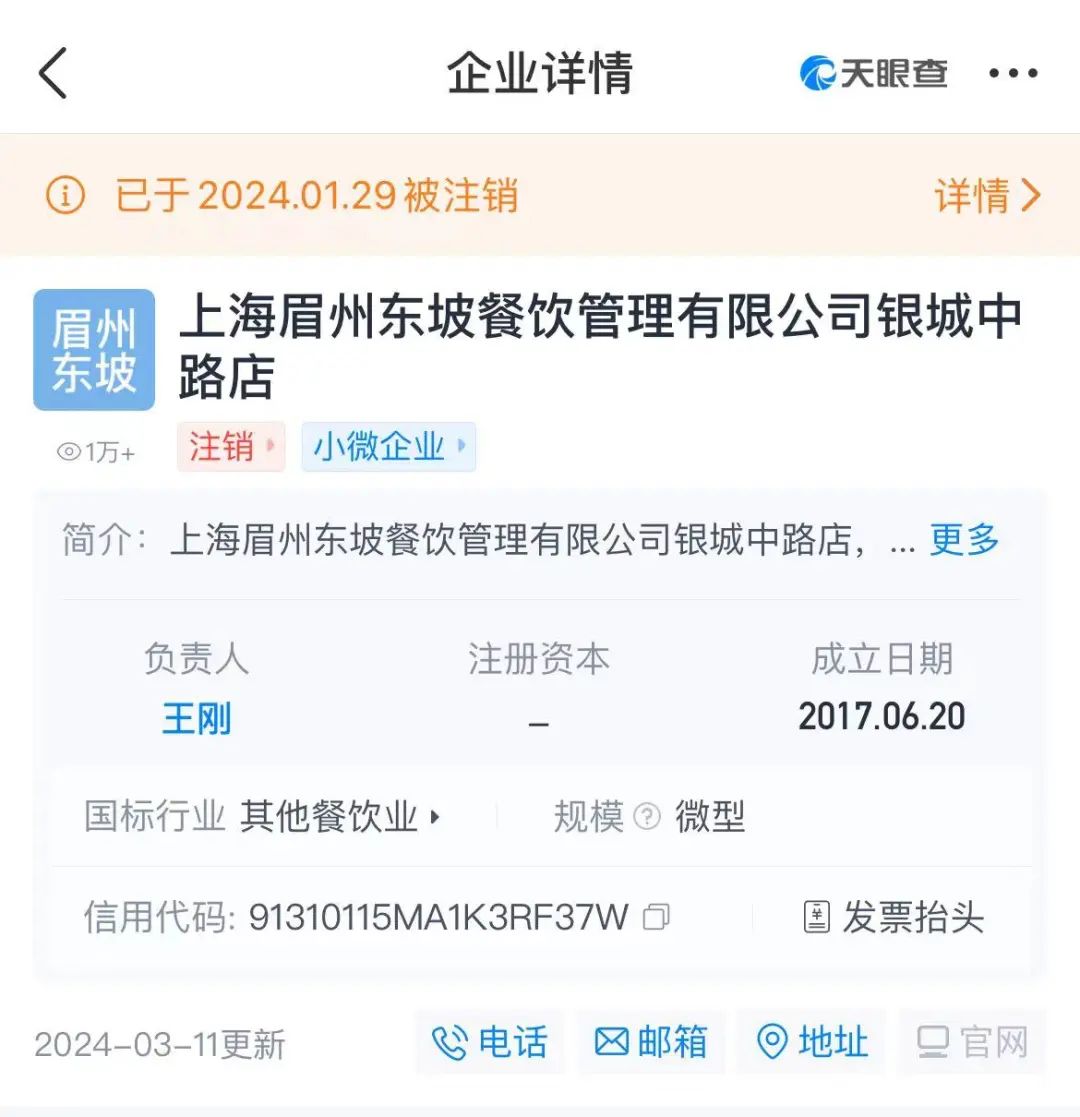Expand the company intro with 更多

click(x=964, y=540)
